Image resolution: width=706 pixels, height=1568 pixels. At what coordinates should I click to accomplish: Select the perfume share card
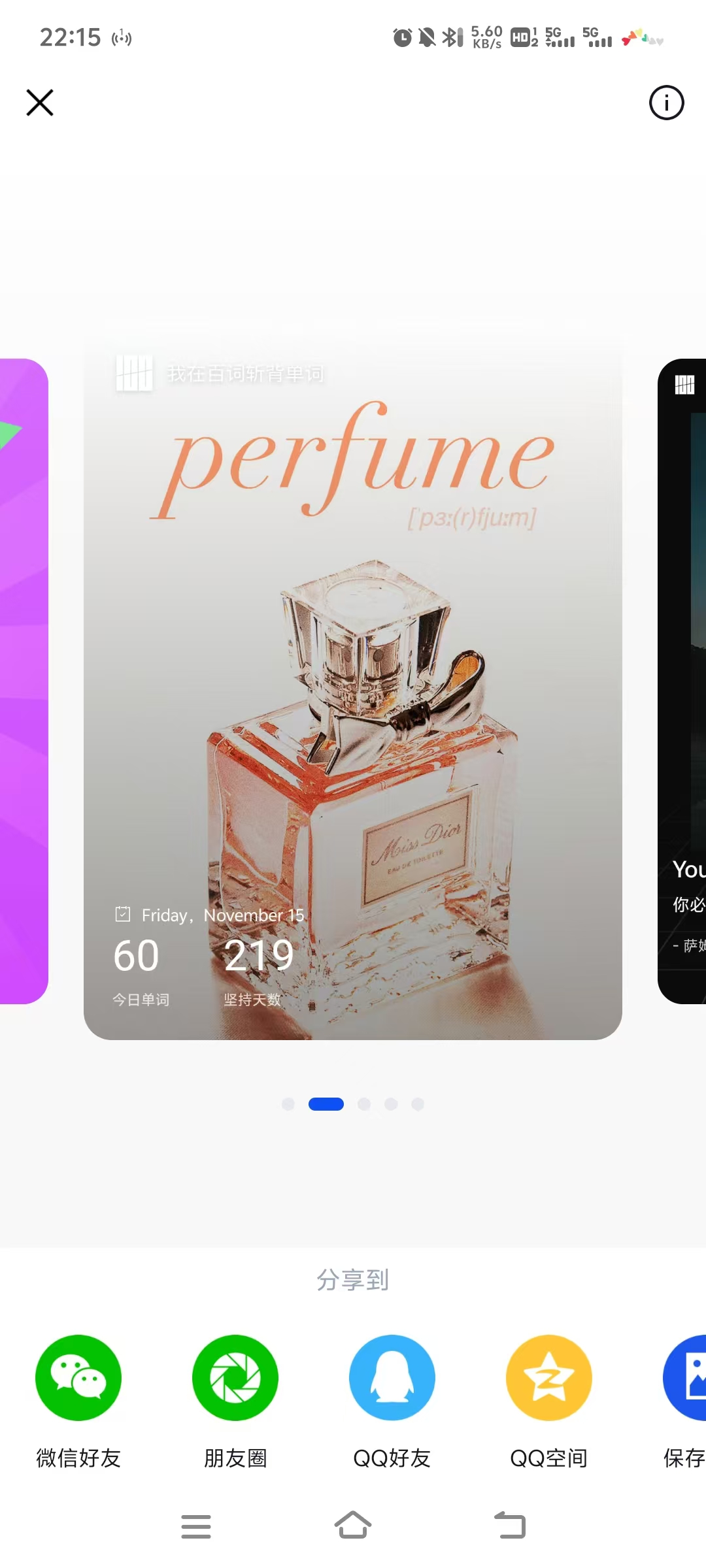click(x=353, y=686)
